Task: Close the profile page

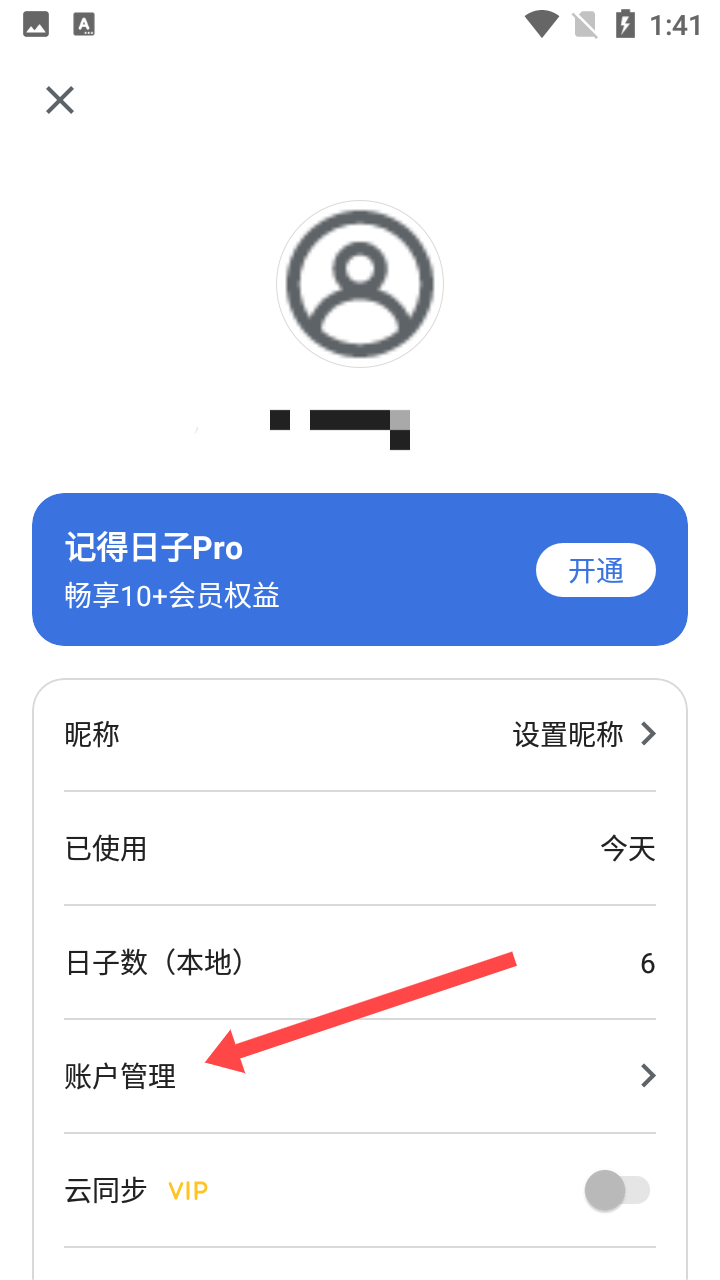Action: point(60,100)
